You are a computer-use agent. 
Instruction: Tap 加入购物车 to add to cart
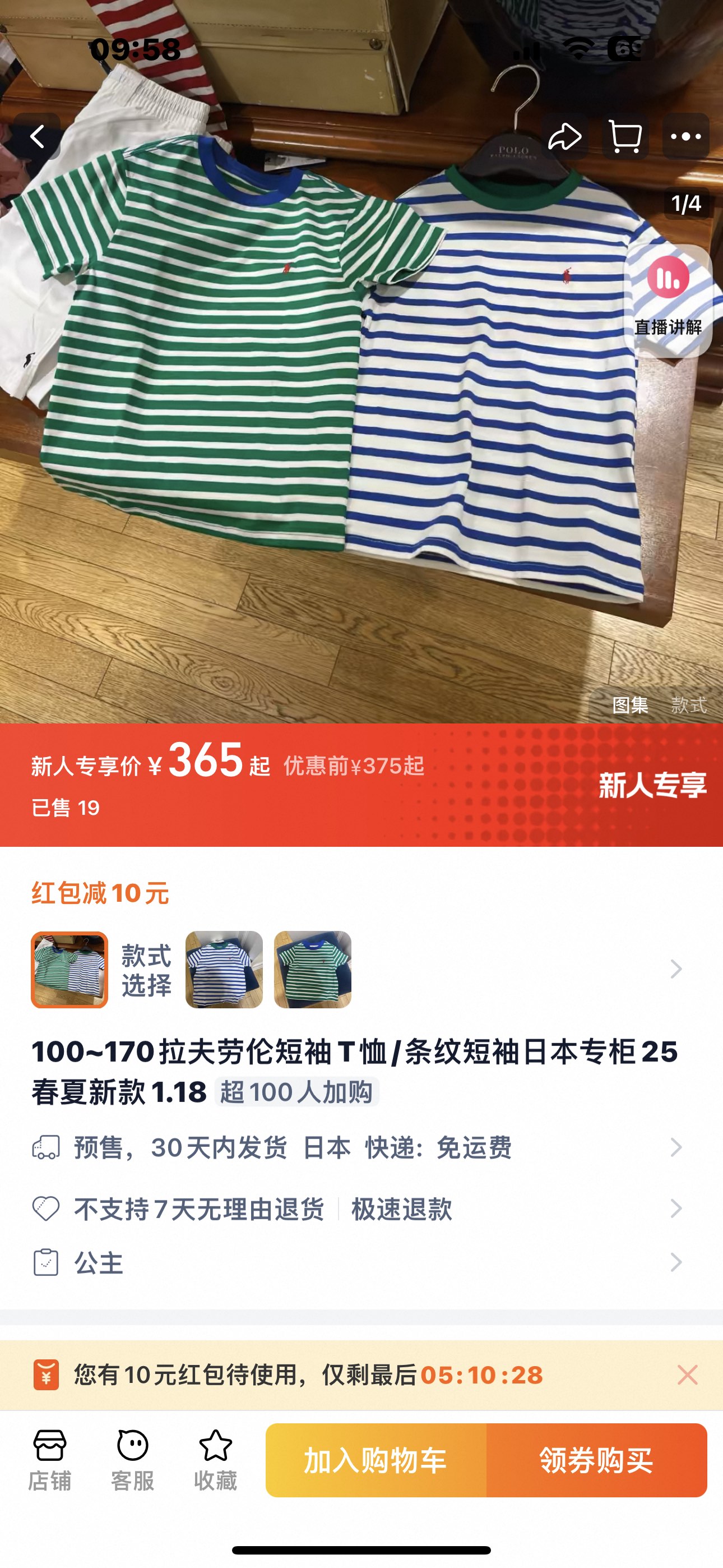pyautogui.click(x=376, y=1460)
